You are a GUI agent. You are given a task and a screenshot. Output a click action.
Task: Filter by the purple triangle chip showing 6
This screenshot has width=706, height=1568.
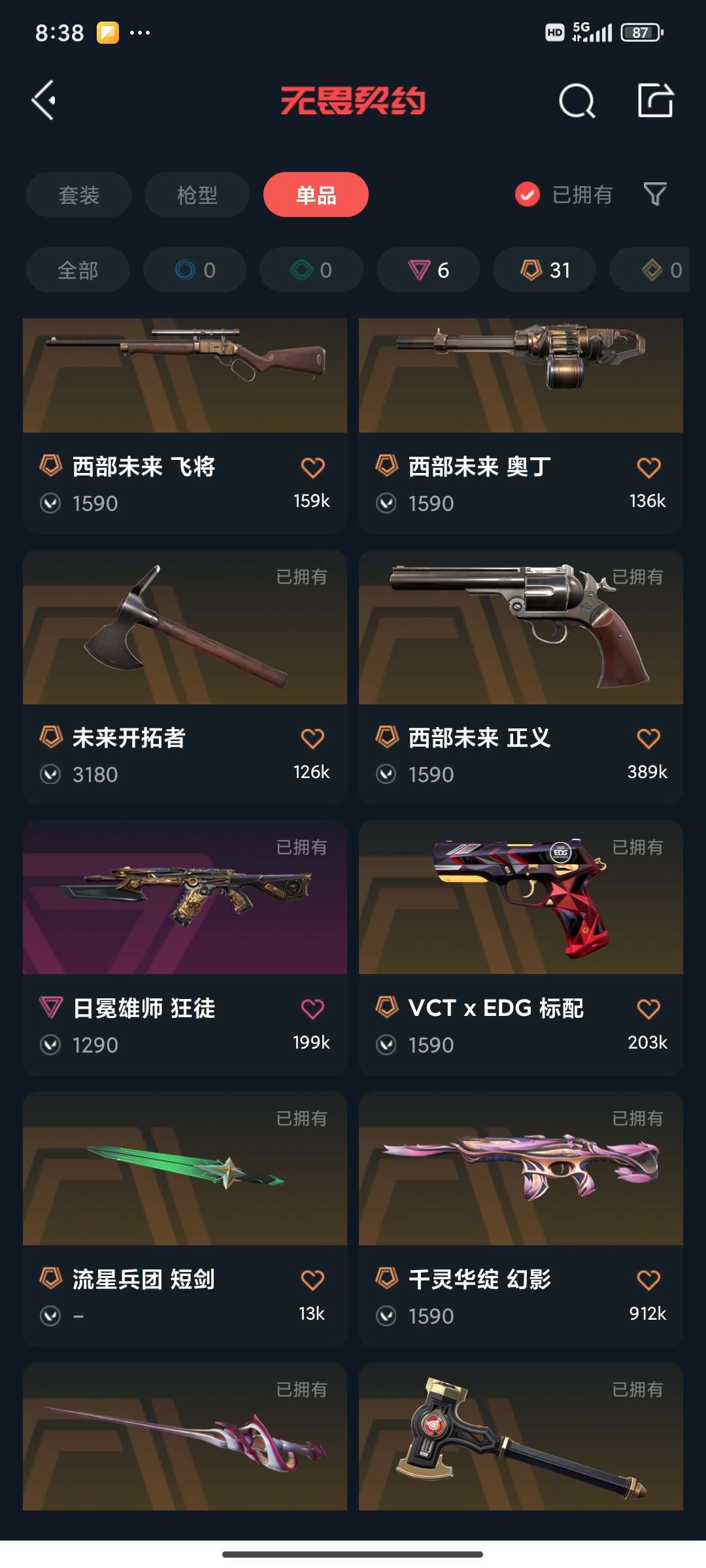pyautogui.click(x=429, y=270)
